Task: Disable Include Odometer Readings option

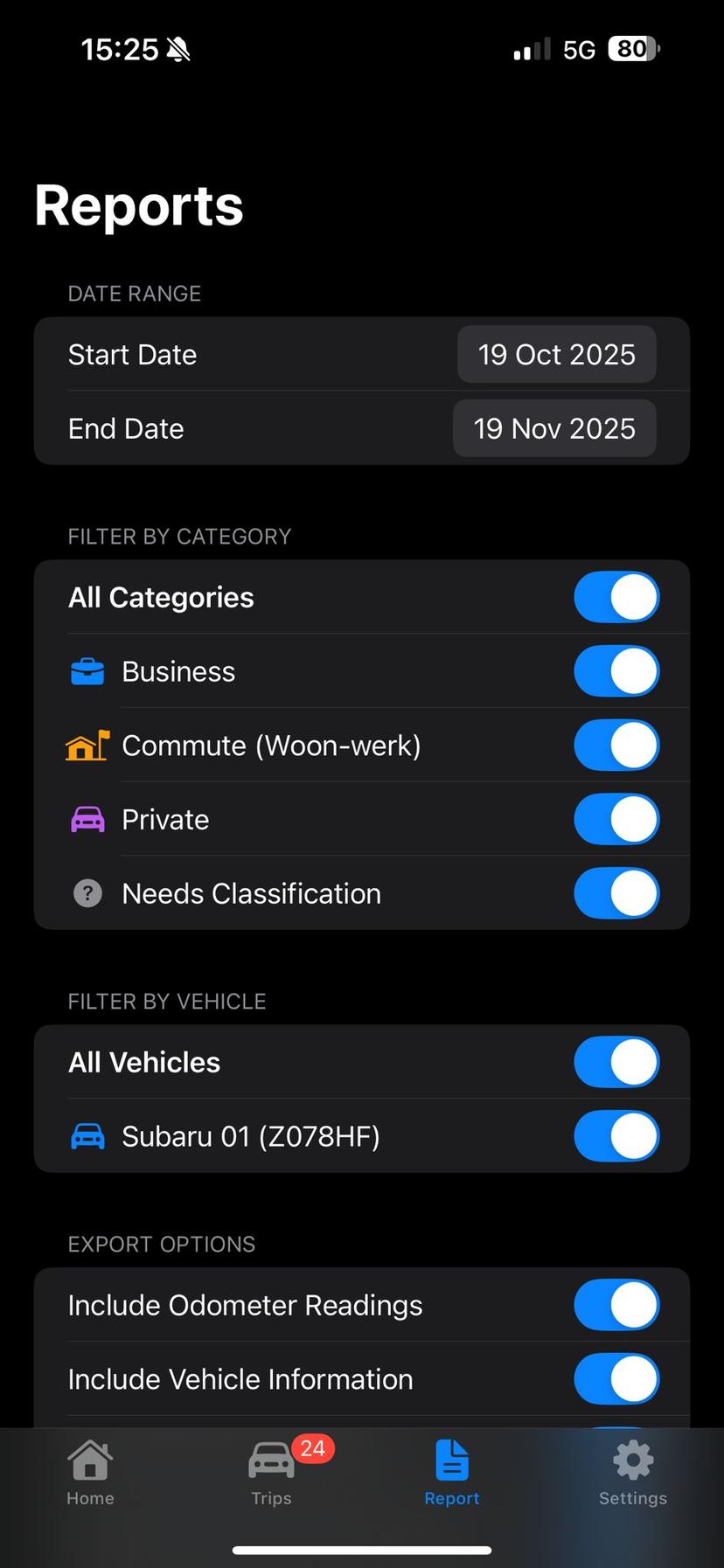Action: 616,1306
